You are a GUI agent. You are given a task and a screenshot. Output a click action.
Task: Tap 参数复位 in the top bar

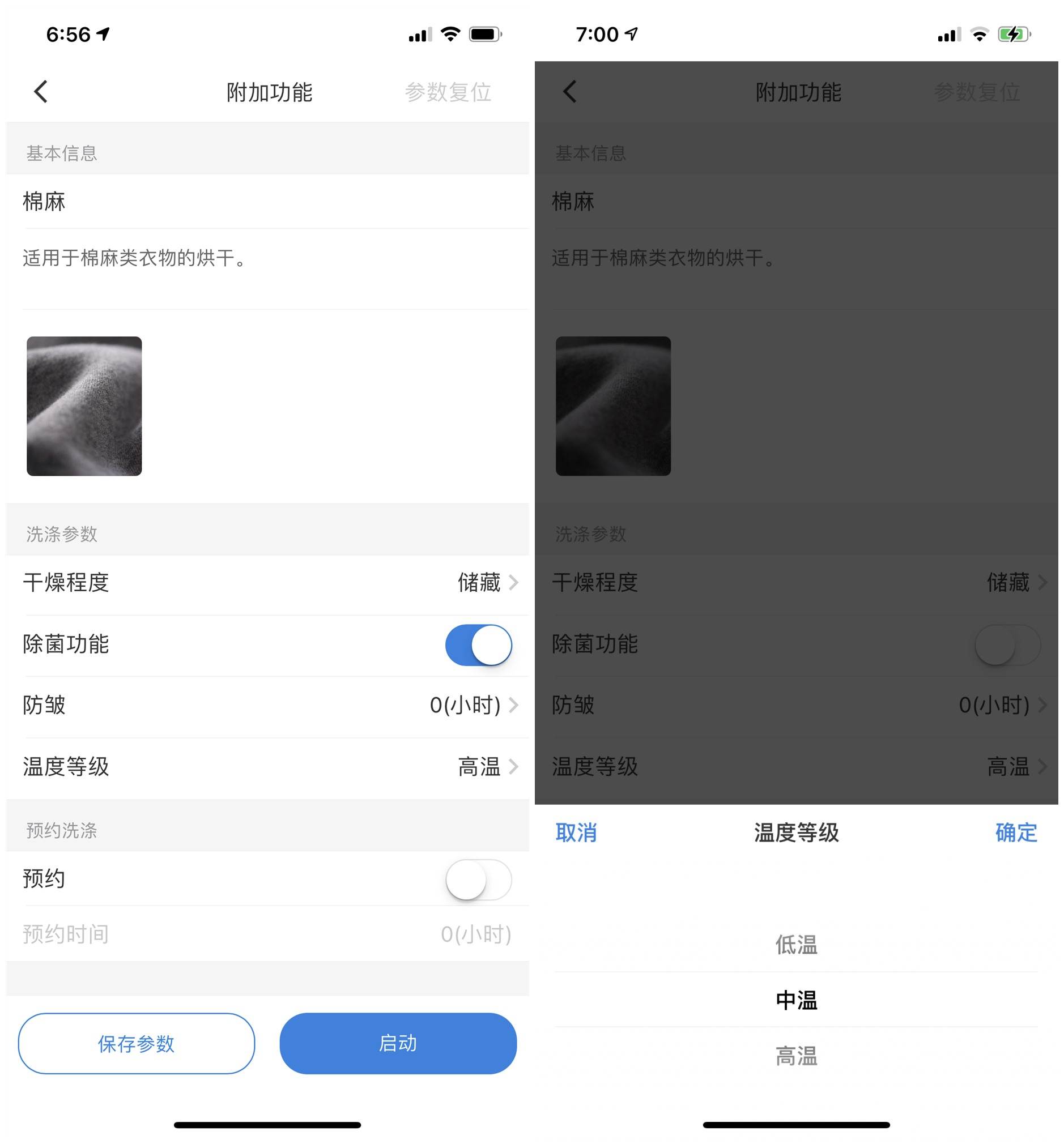point(449,91)
